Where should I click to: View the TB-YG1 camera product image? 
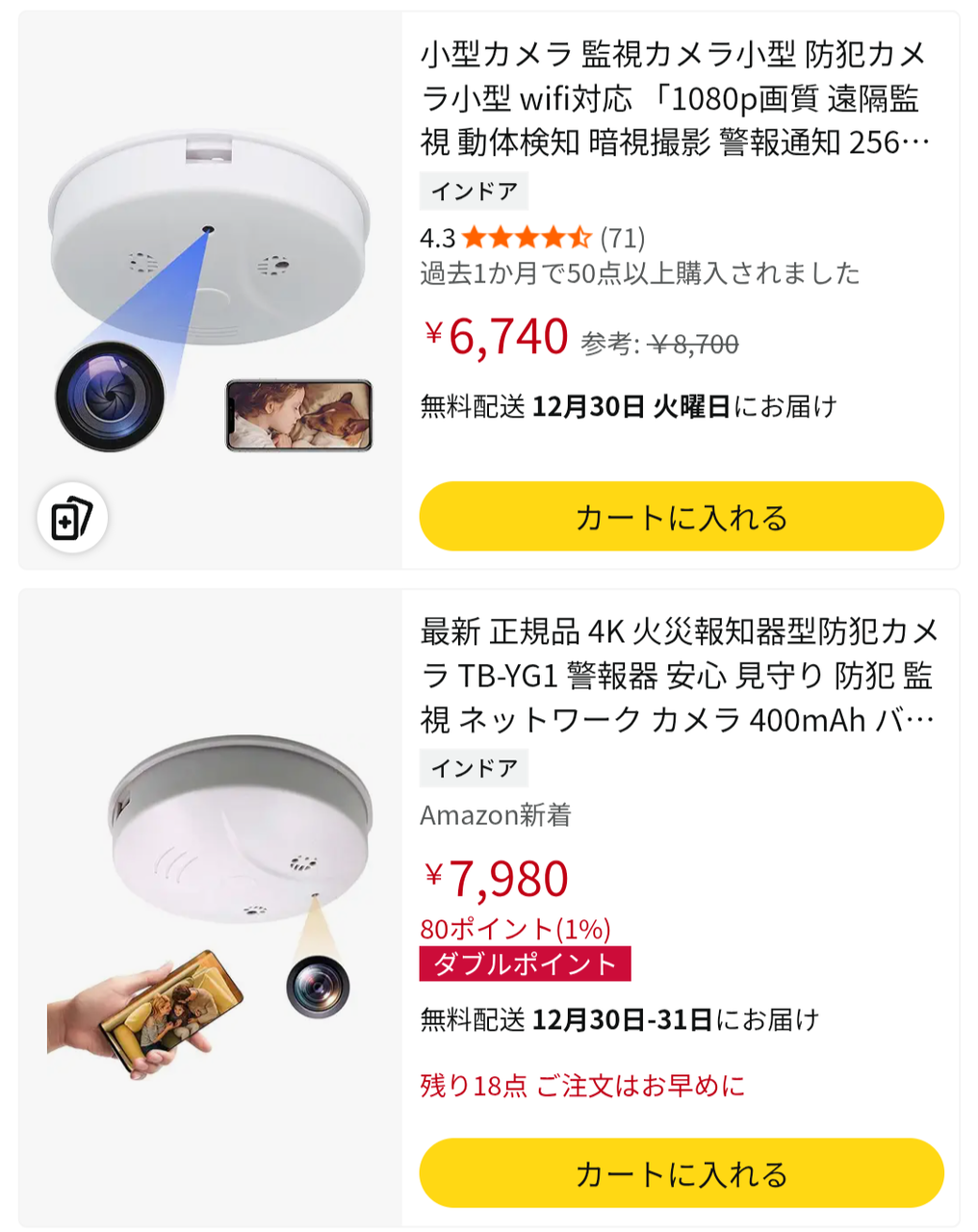210,908
